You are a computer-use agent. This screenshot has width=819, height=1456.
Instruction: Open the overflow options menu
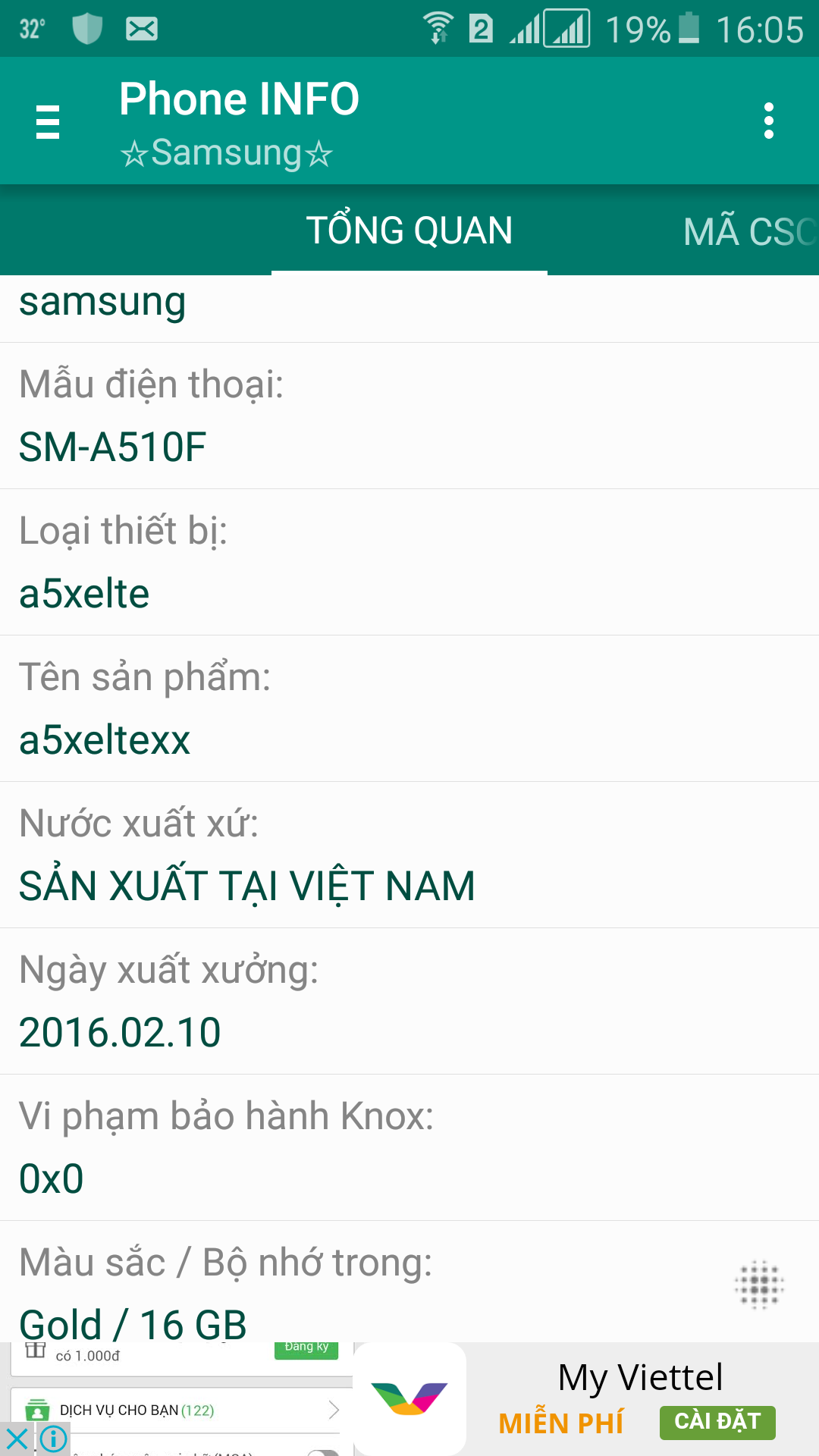tap(769, 121)
